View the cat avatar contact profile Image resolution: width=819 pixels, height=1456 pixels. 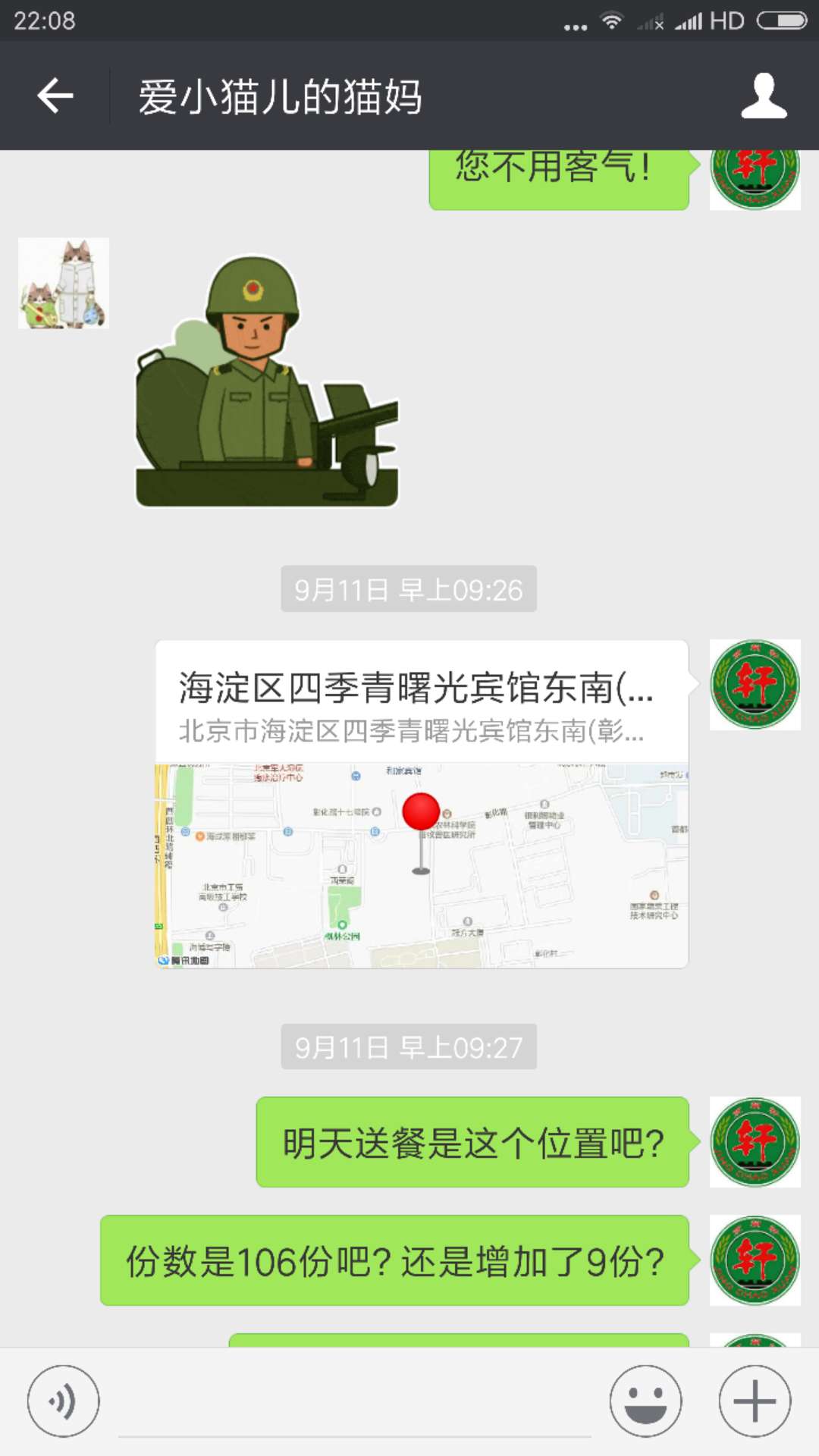pyautogui.click(x=64, y=283)
